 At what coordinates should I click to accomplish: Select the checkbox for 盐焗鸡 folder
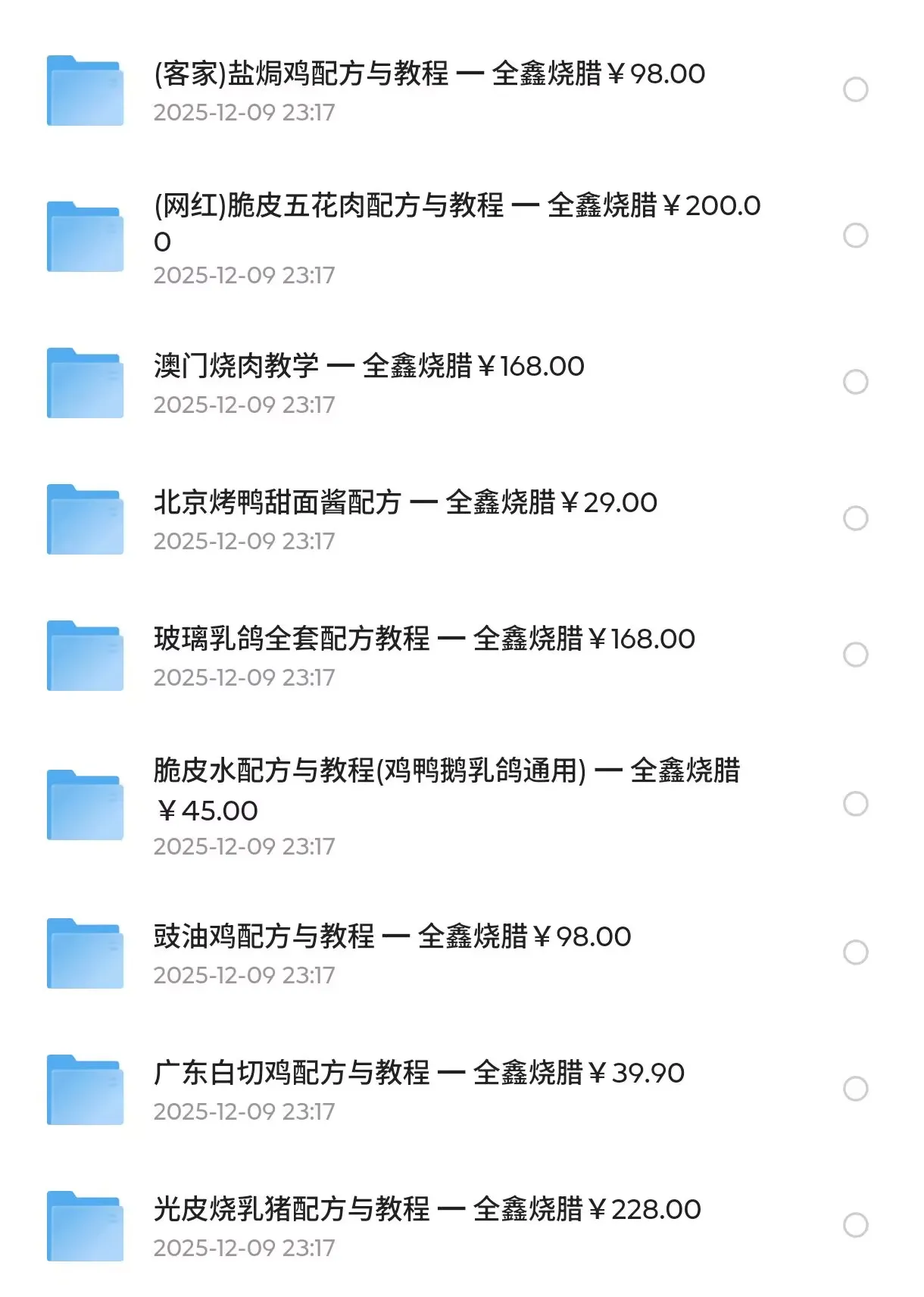click(x=854, y=91)
